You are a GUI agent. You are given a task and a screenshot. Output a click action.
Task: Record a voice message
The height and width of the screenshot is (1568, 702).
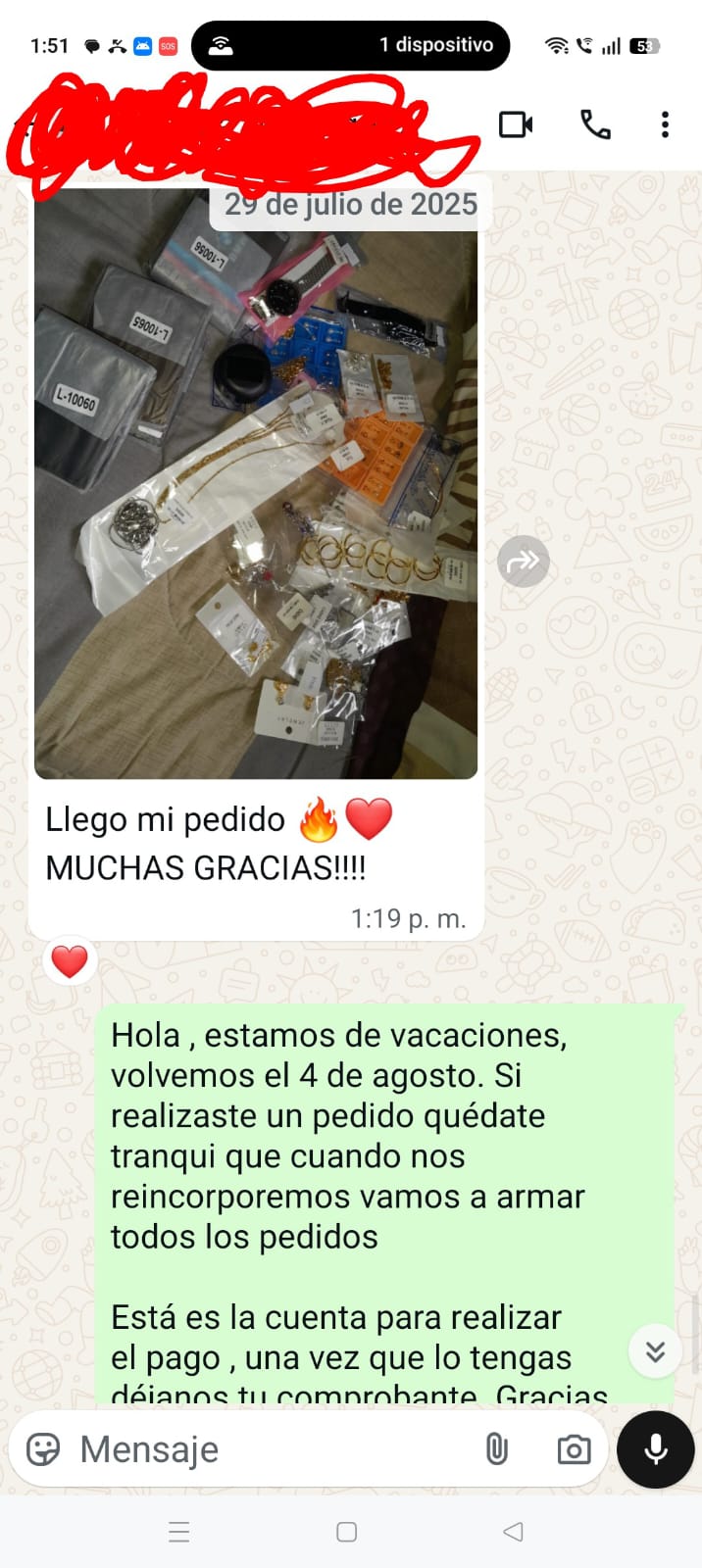[x=656, y=1449]
